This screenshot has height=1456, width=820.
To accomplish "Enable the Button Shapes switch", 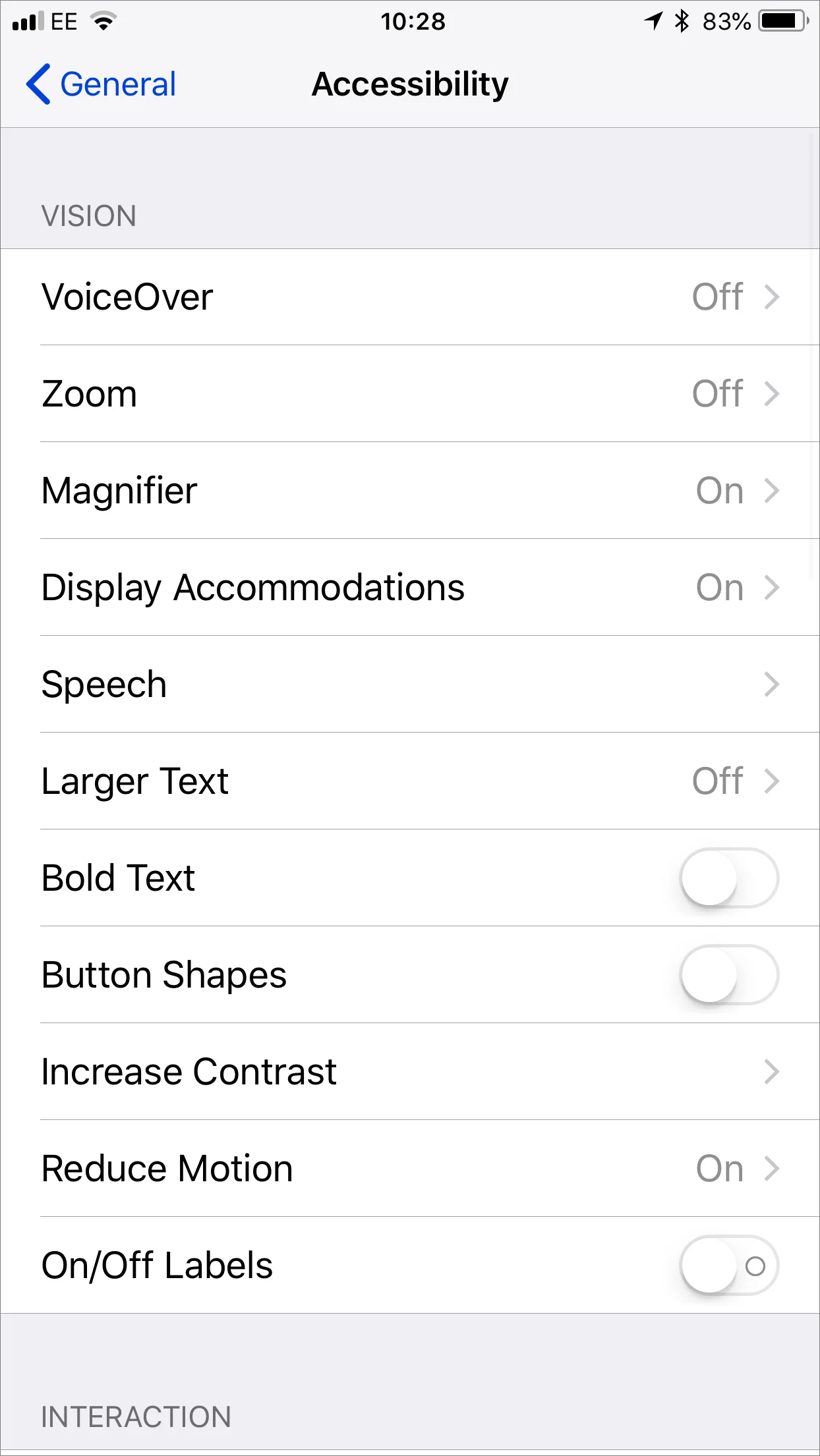I will pos(729,975).
